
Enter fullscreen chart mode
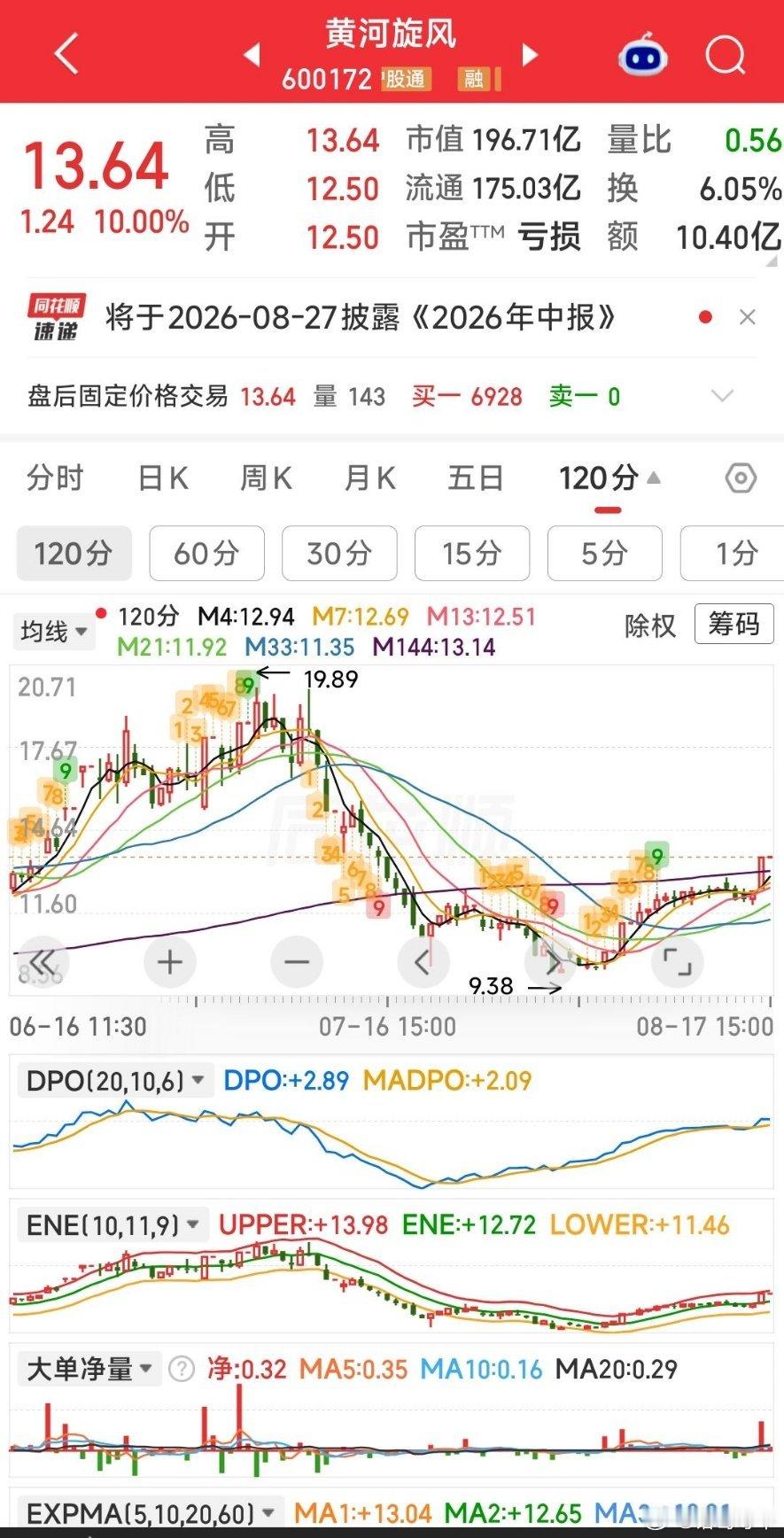pyautogui.click(x=678, y=961)
